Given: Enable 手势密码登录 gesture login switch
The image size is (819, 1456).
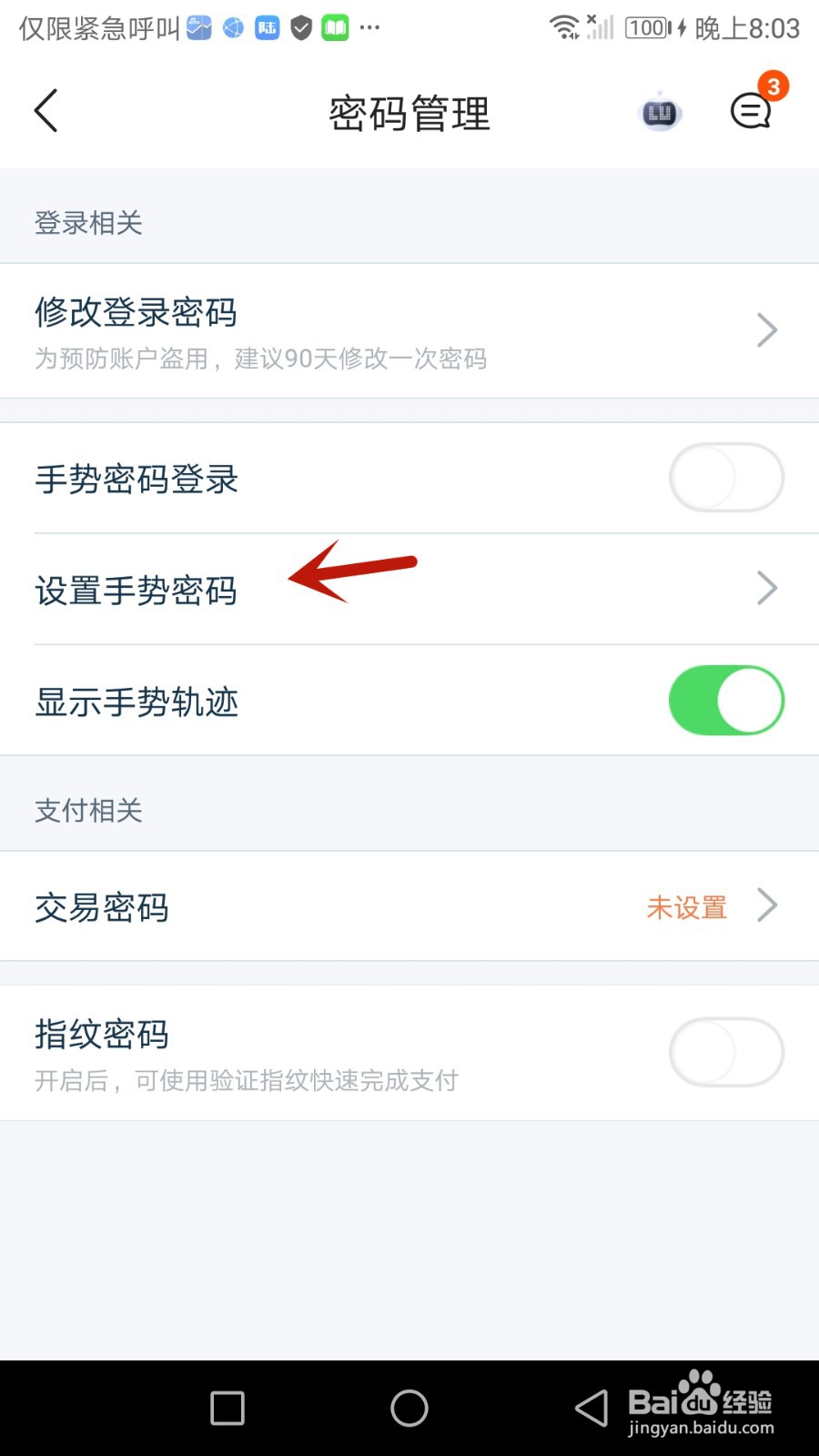Looking at the screenshot, I should pos(725,477).
